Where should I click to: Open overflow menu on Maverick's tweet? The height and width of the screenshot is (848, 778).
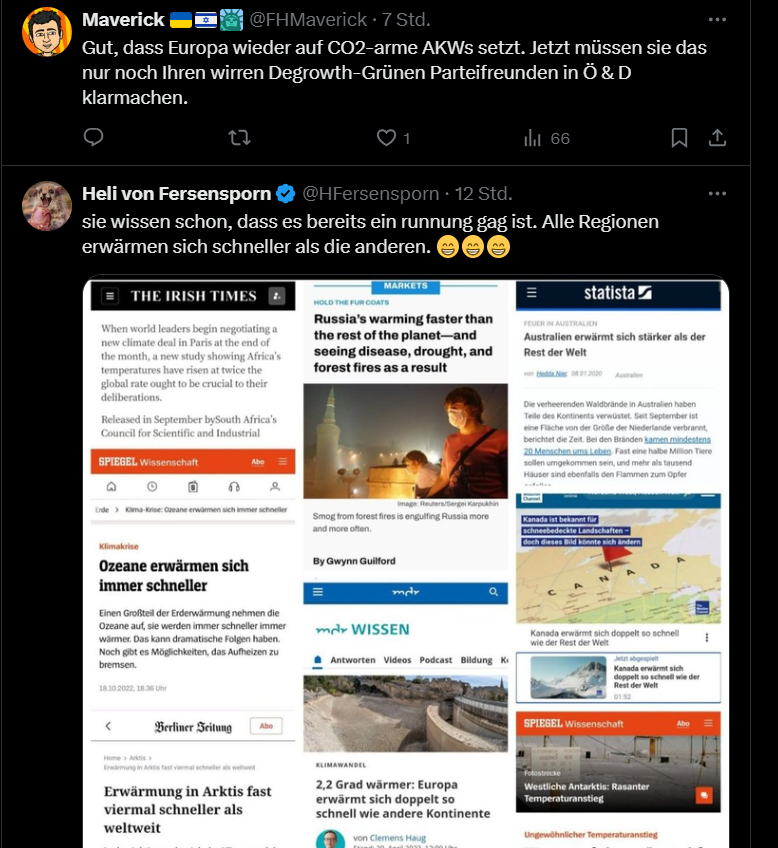coord(717,19)
